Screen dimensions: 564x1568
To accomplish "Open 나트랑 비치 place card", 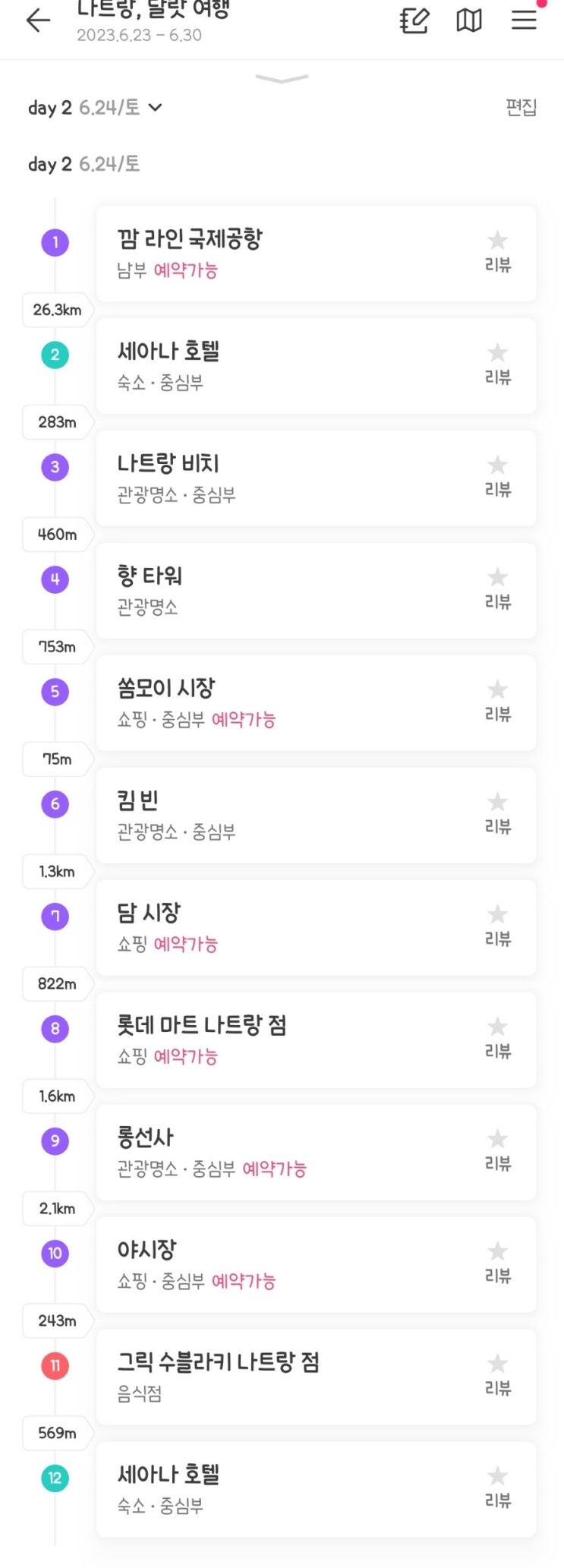I will [316, 478].
